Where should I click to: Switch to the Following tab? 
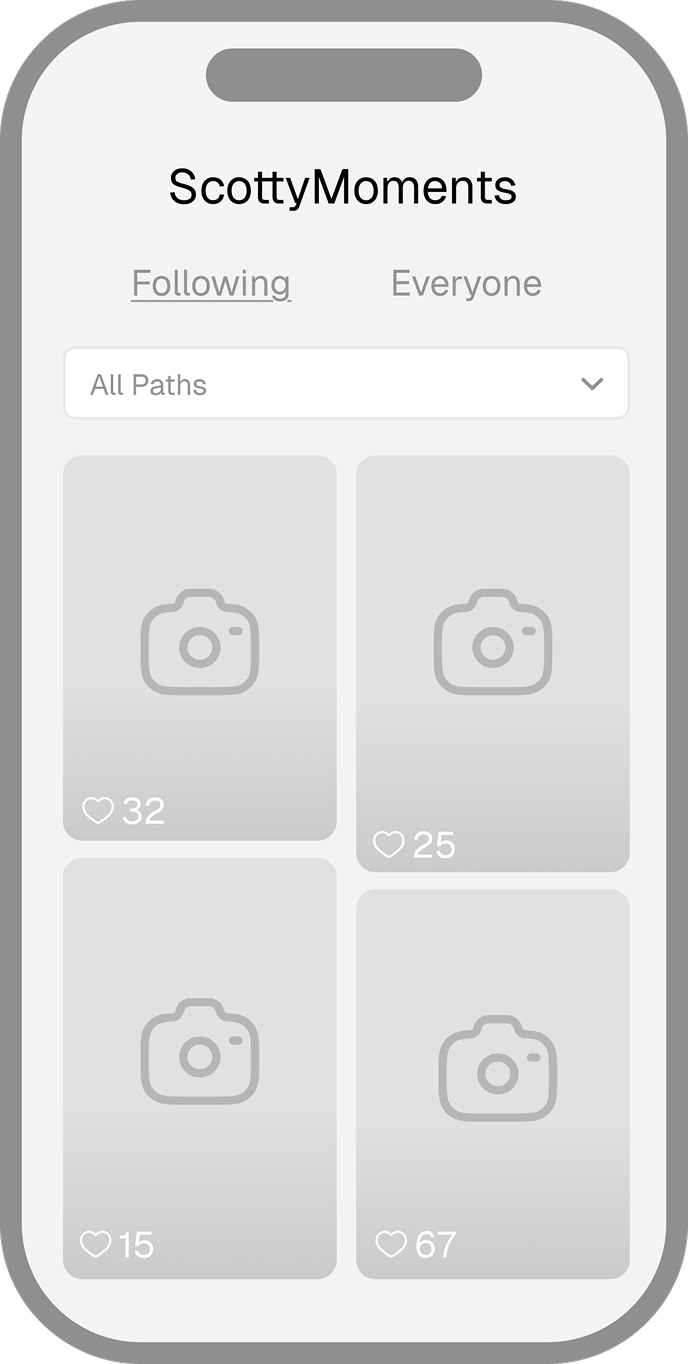coord(211,284)
